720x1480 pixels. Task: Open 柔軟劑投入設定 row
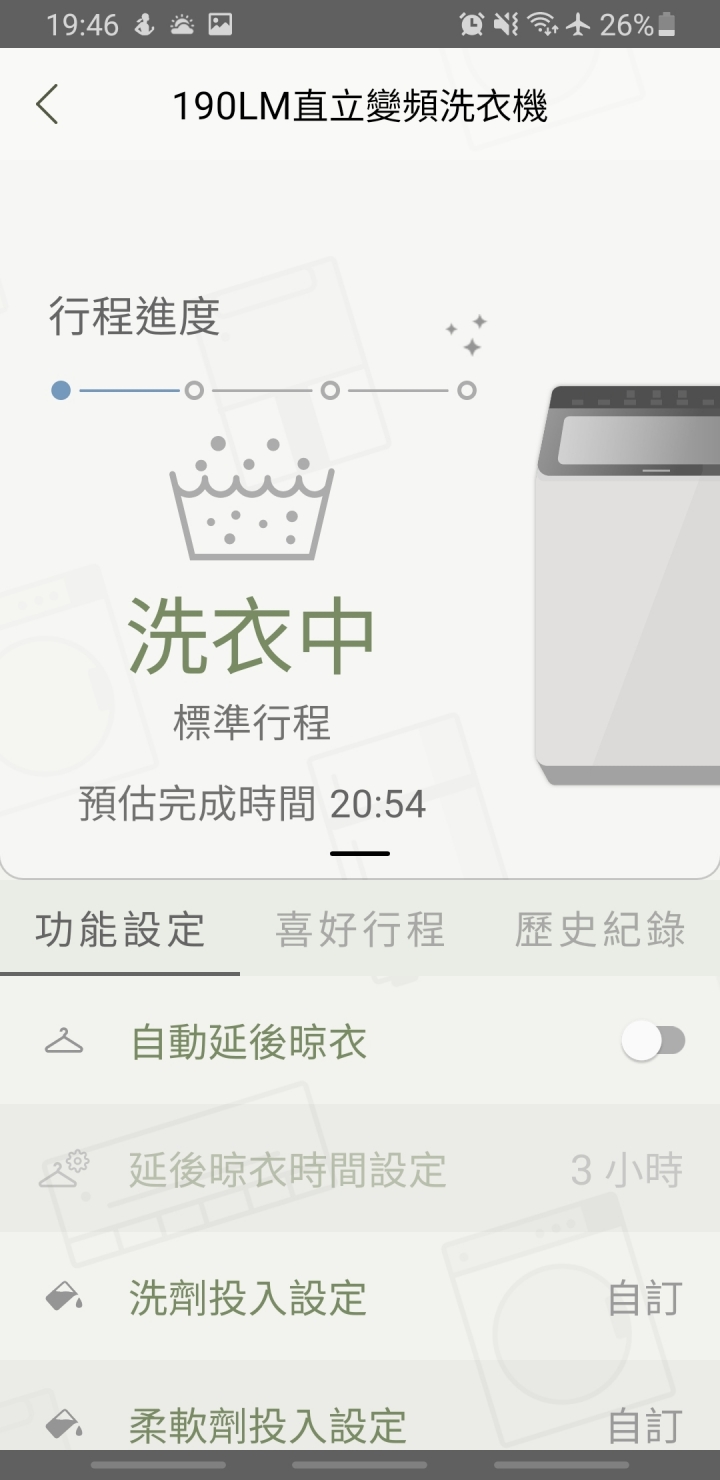(x=360, y=1424)
